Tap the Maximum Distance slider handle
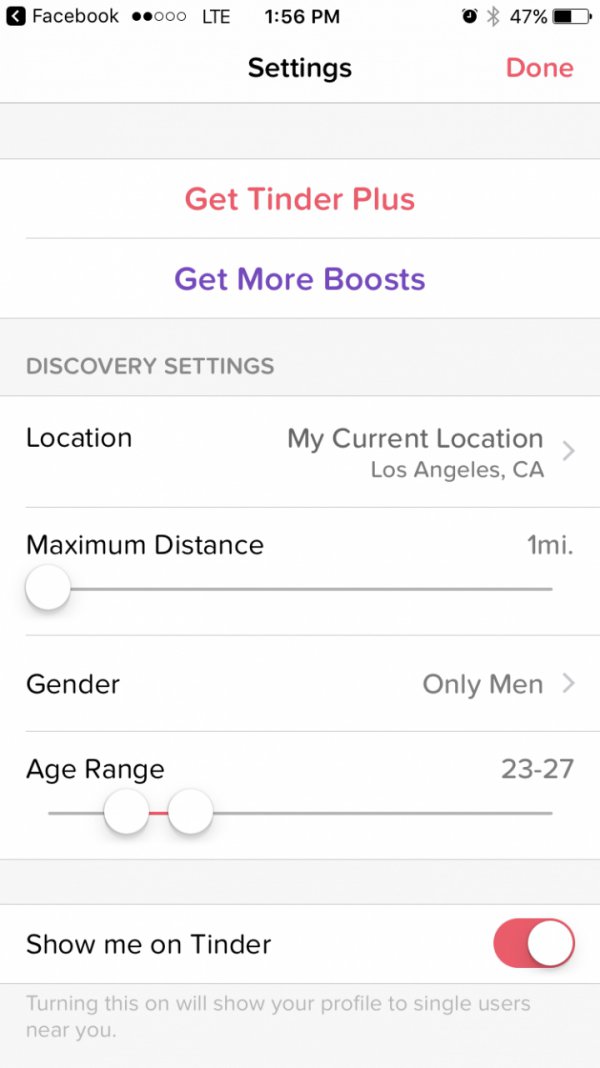The width and height of the screenshot is (600, 1068). click(x=47, y=588)
